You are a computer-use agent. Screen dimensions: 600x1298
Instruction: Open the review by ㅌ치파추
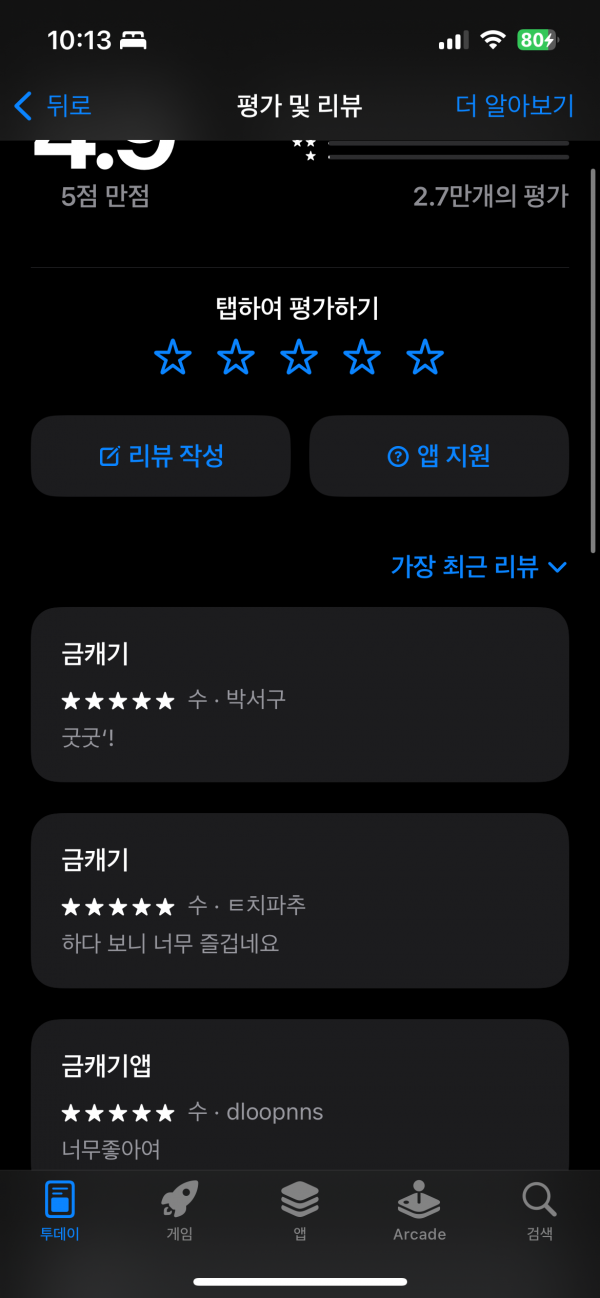tap(300, 900)
